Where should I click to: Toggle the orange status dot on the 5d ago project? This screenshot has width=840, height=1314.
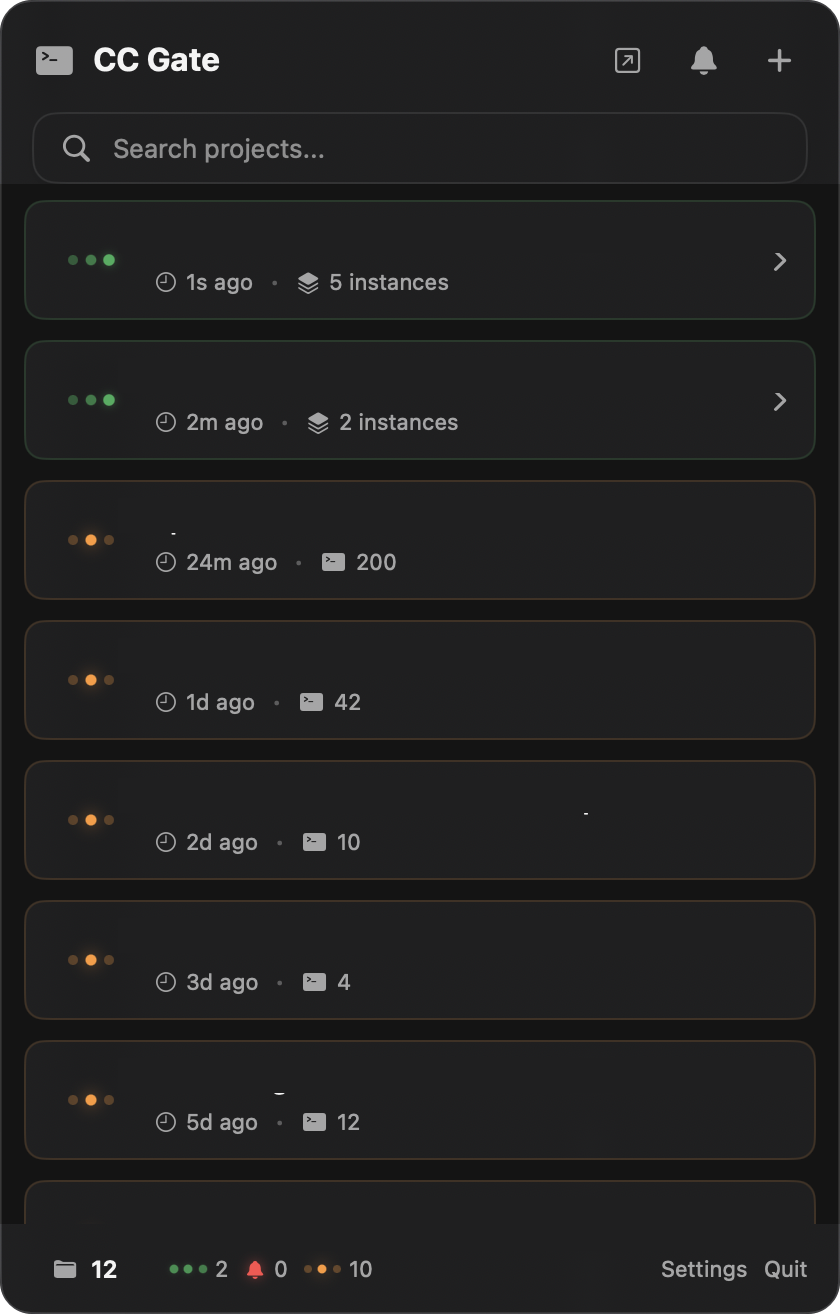(x=91, y=1100)
